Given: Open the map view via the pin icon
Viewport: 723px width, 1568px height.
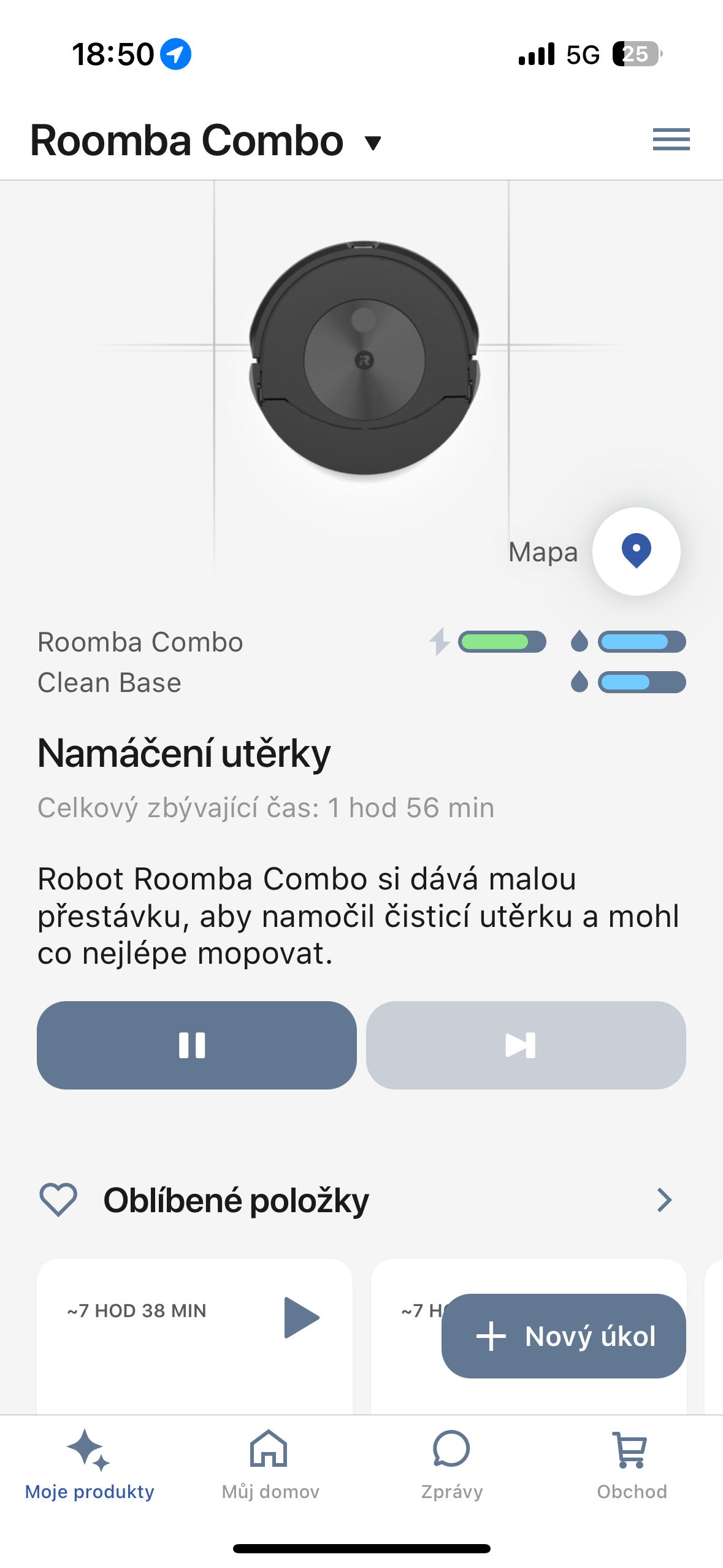Looking at the screenshot, I should [636, 551].
